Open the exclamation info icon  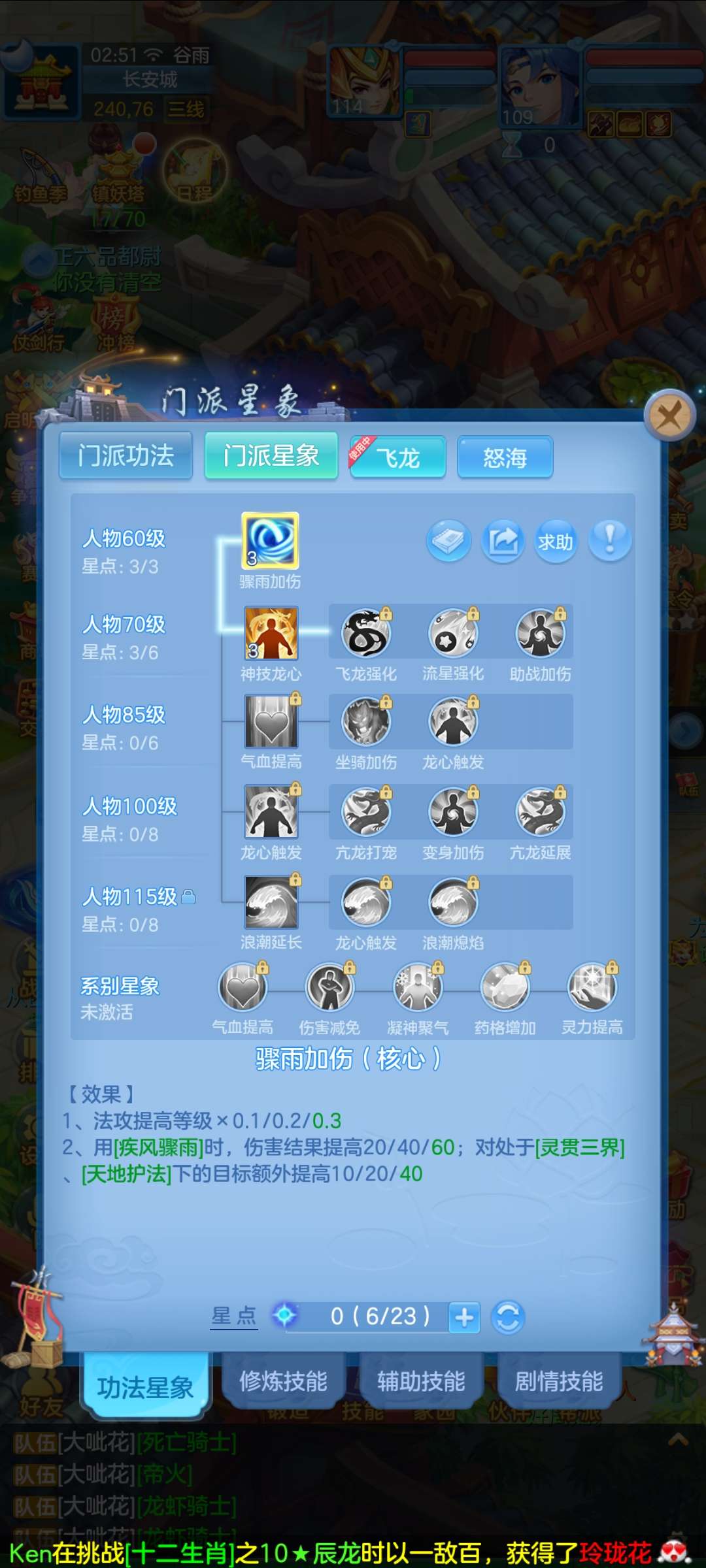[x=610, y=542]
